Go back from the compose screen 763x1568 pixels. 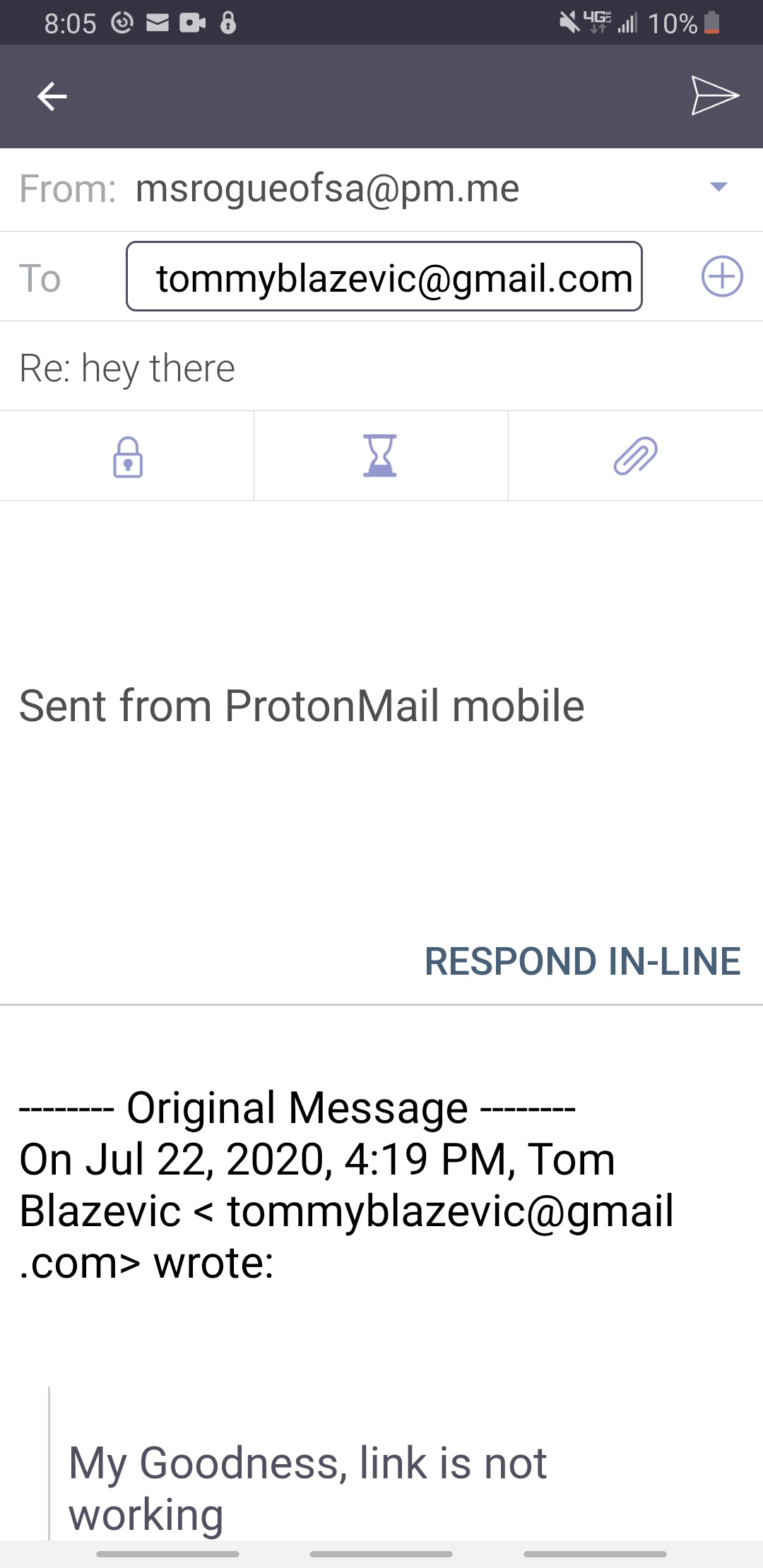click(x=52, y=97)
